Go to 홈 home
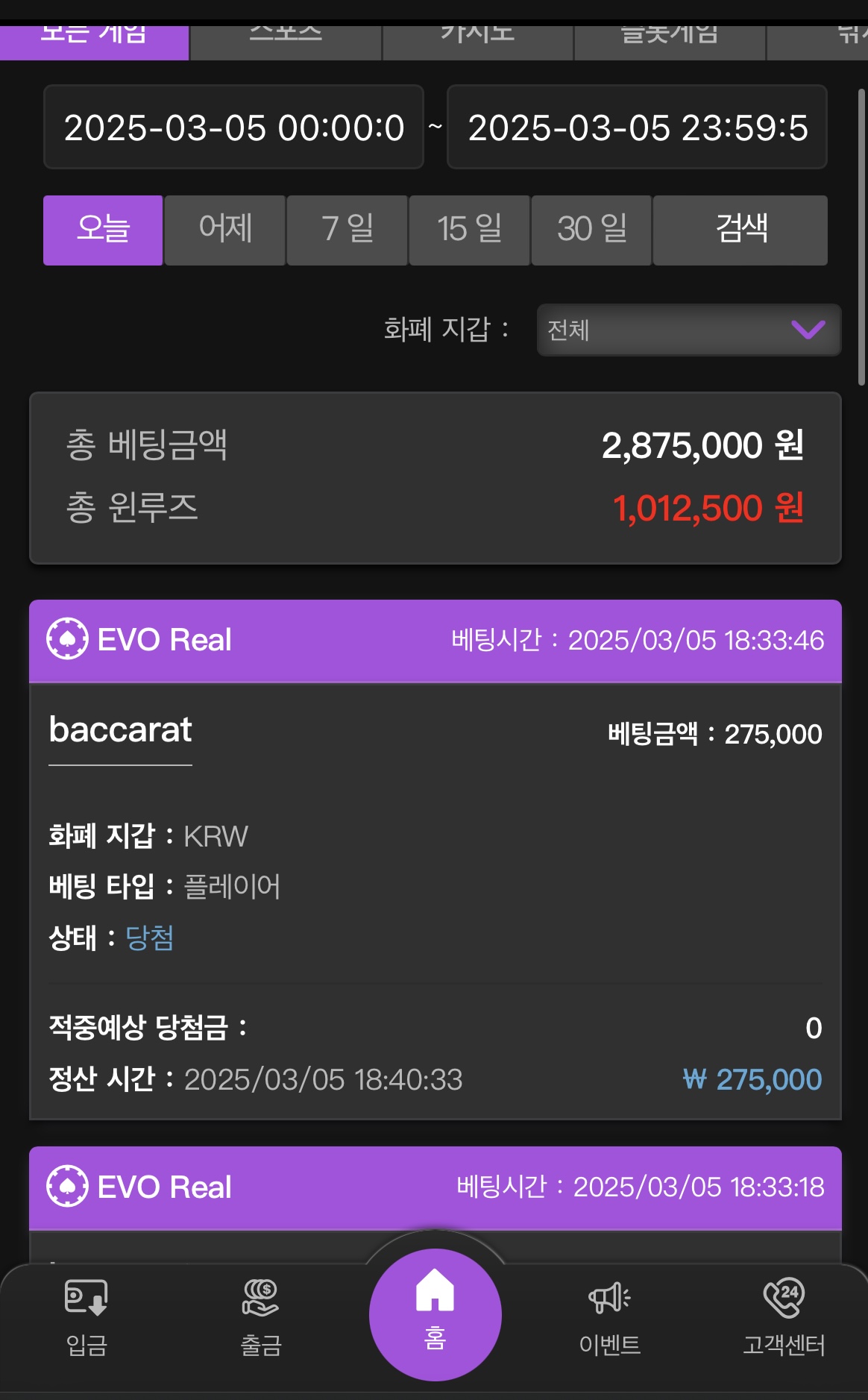The image size is (868, 1400). pos(435,1314)
